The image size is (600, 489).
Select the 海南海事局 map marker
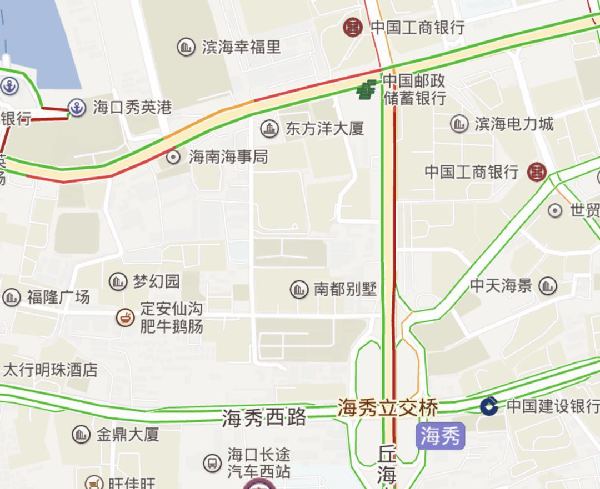(174, 156)
